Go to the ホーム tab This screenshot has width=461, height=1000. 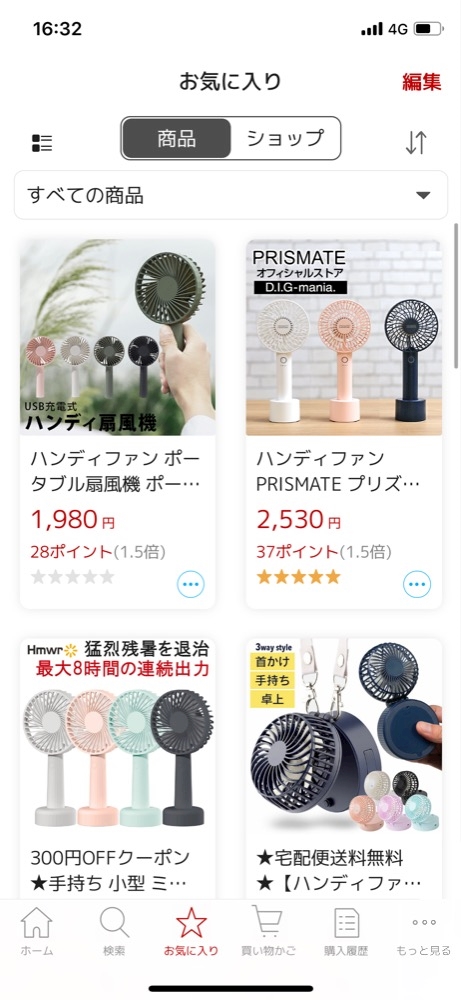click(x=36, y=932)
